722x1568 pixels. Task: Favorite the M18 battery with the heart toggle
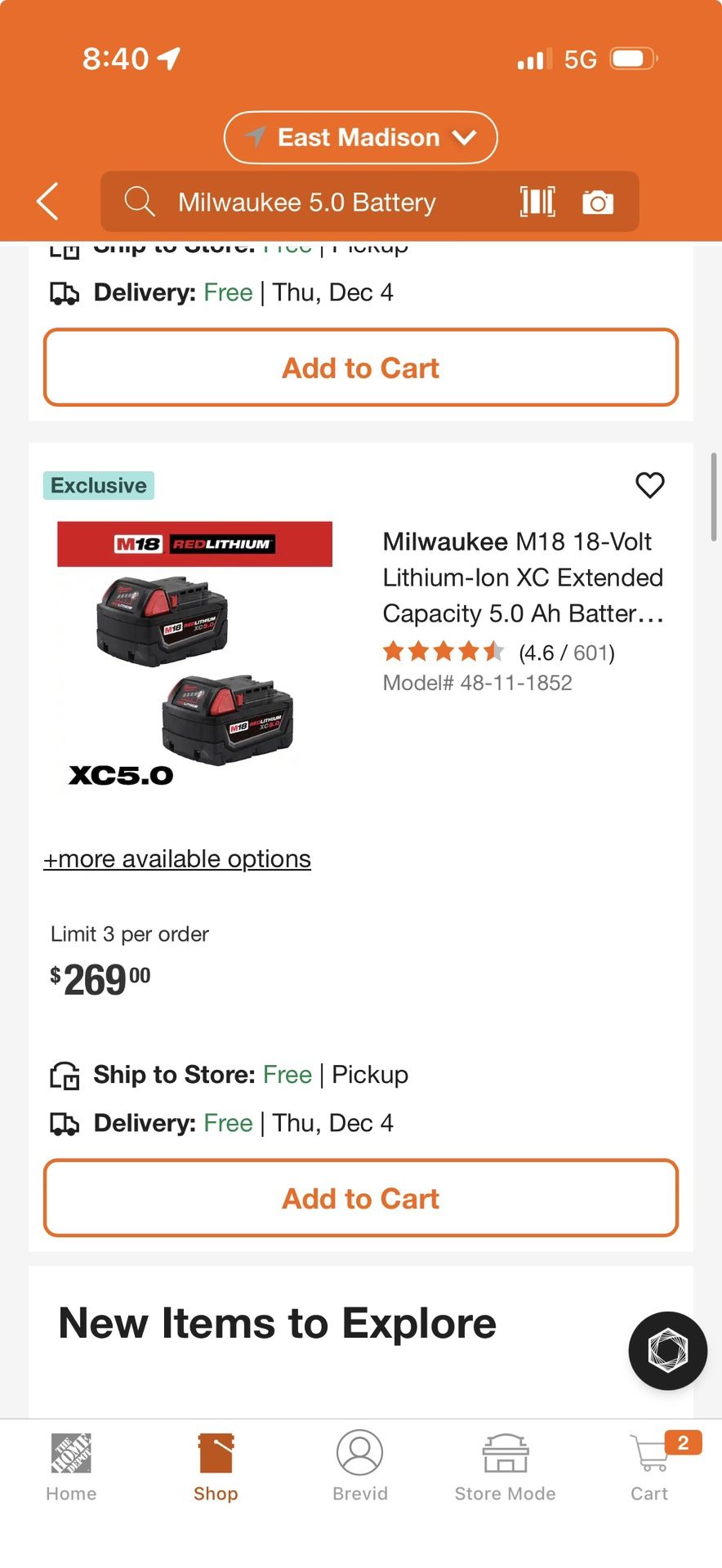point(649,485)
